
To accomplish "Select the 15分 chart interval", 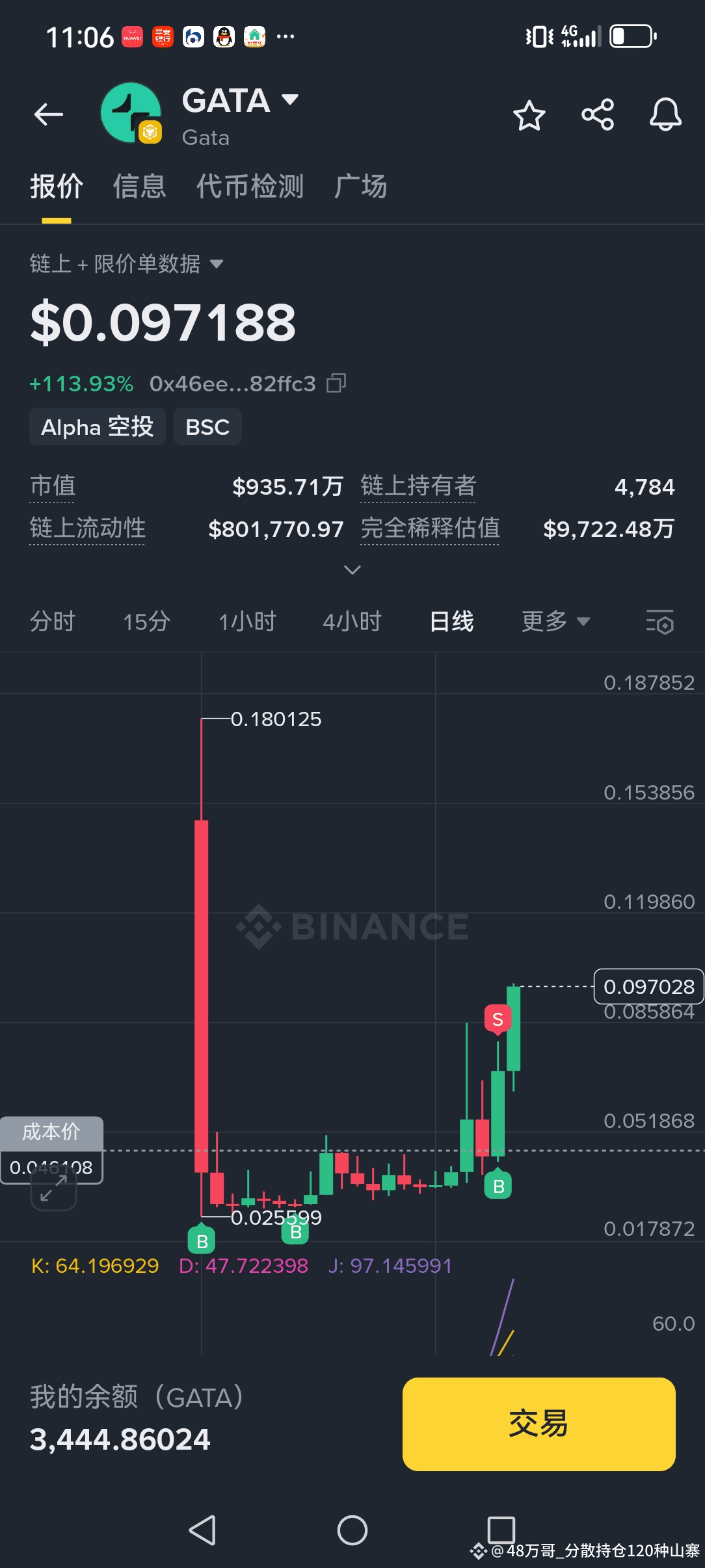I will 146,621.
